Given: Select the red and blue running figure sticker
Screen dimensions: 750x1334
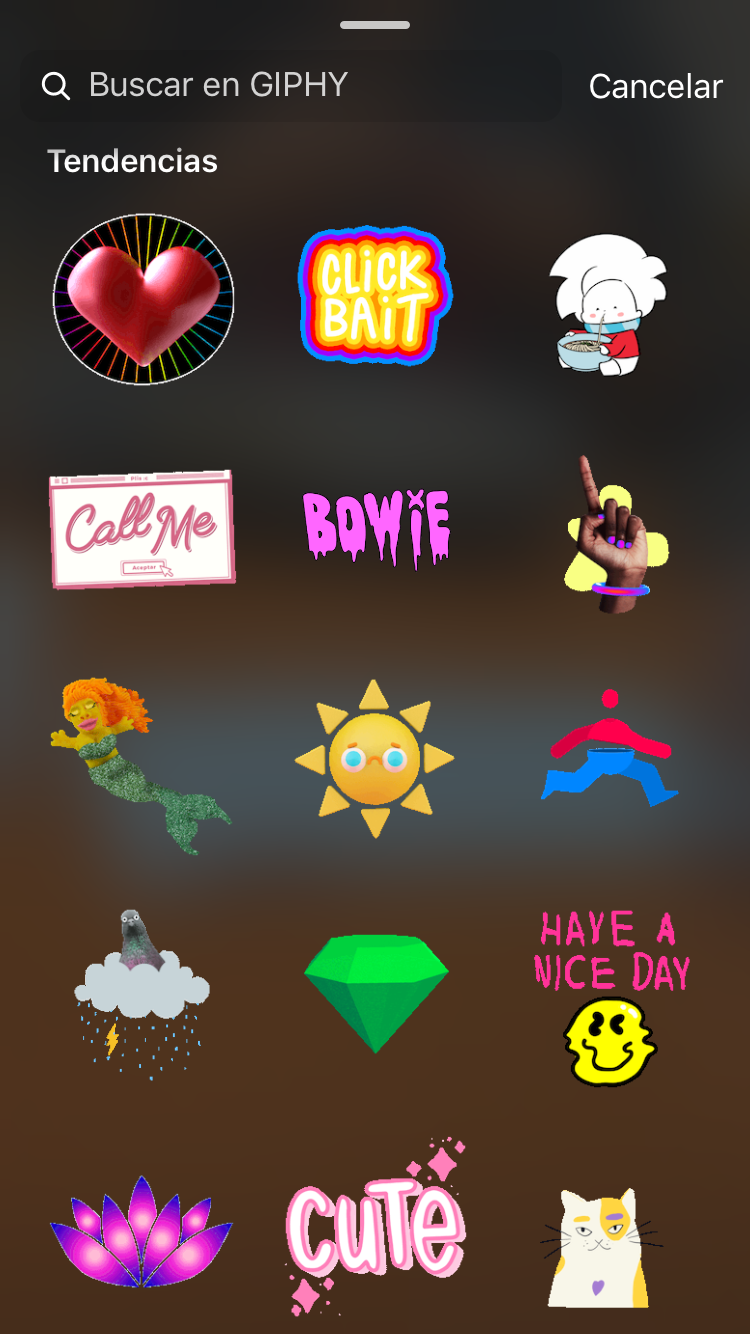Looking at the screenshot, I should (x=610, y=750).
